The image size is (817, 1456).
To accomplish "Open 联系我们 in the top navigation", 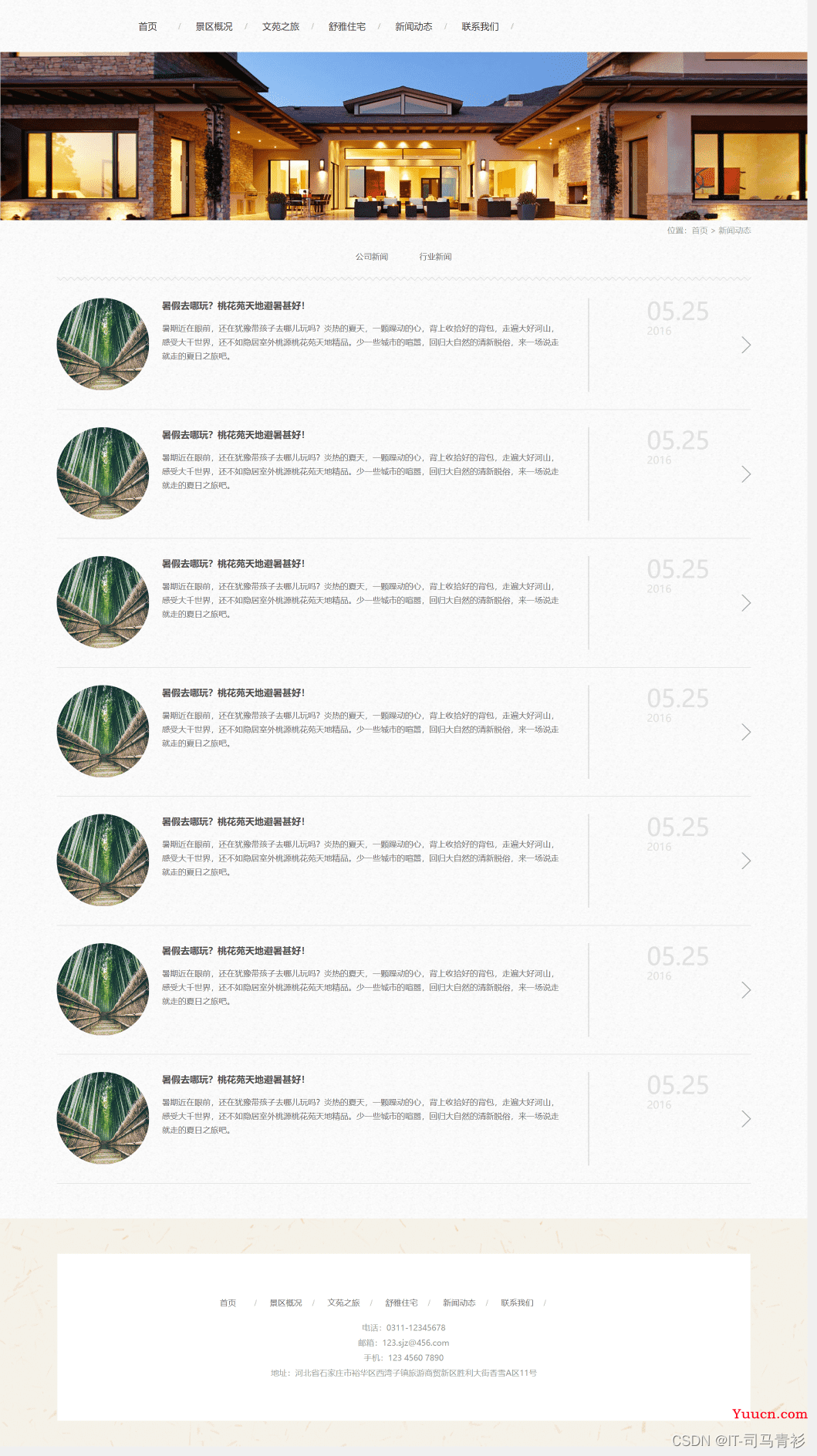I will point(480,27).
